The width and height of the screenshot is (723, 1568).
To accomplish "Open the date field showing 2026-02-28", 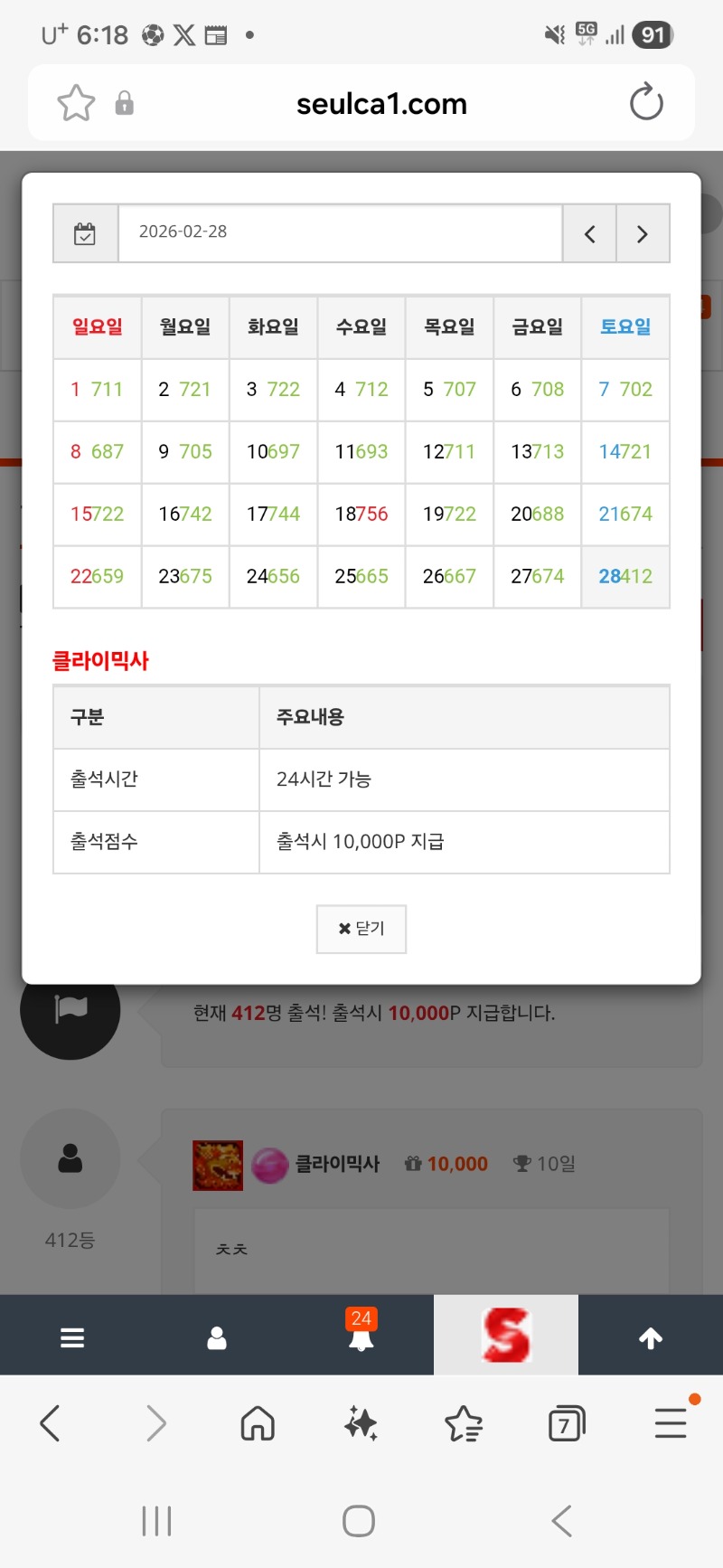I will (x=340, y=232).
